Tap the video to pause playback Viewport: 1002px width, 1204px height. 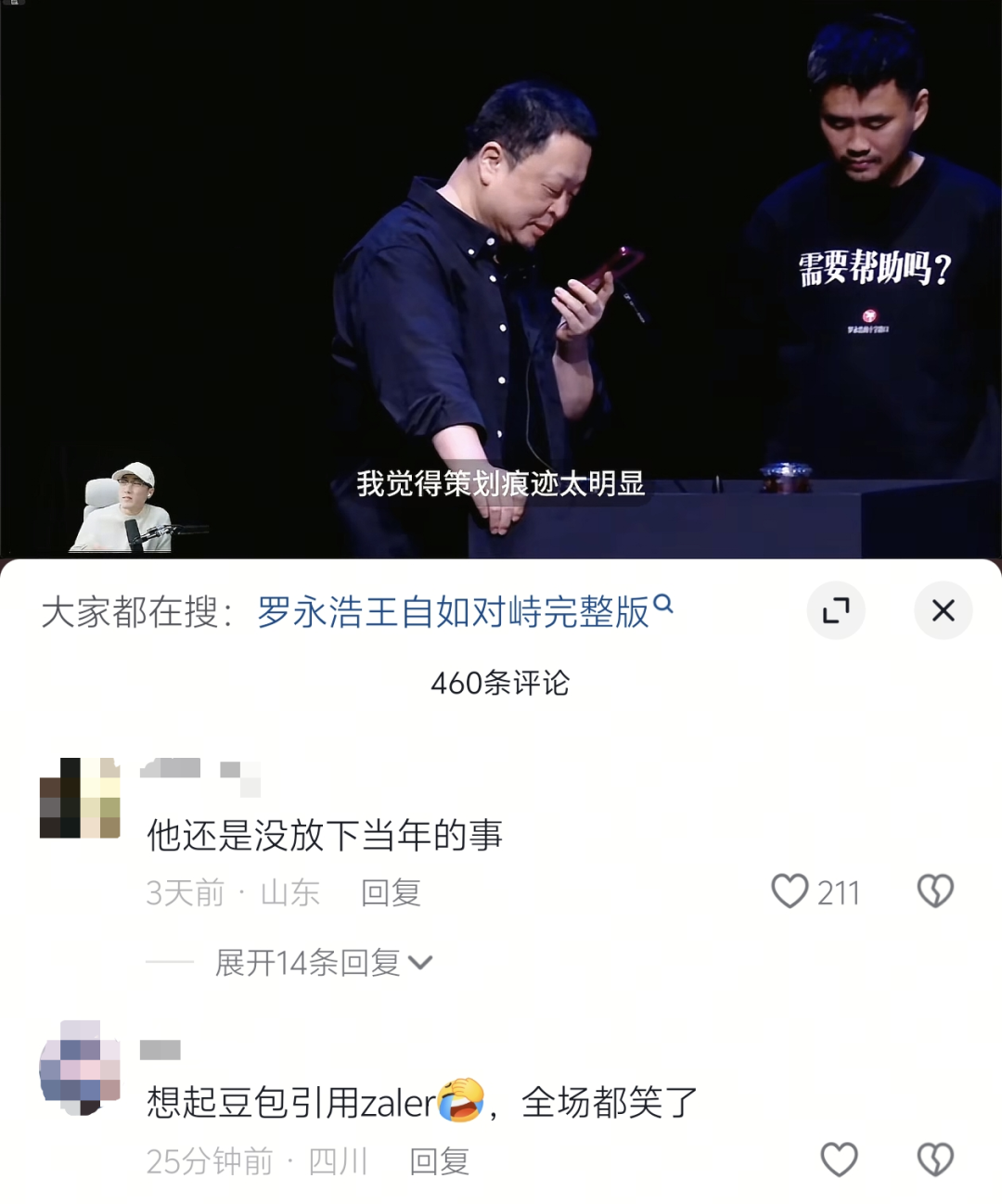tap(501, 278)
